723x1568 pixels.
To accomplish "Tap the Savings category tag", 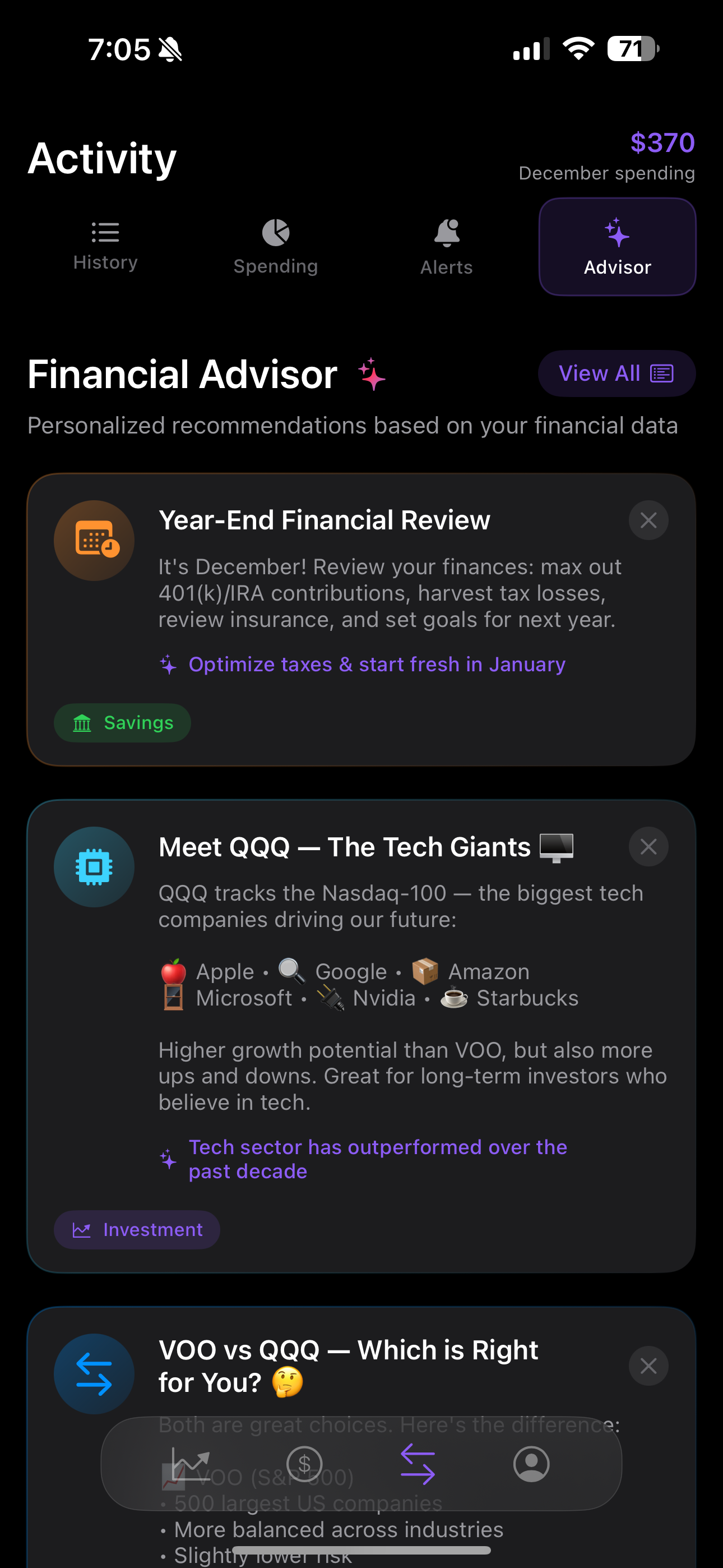I will point(122,722).
